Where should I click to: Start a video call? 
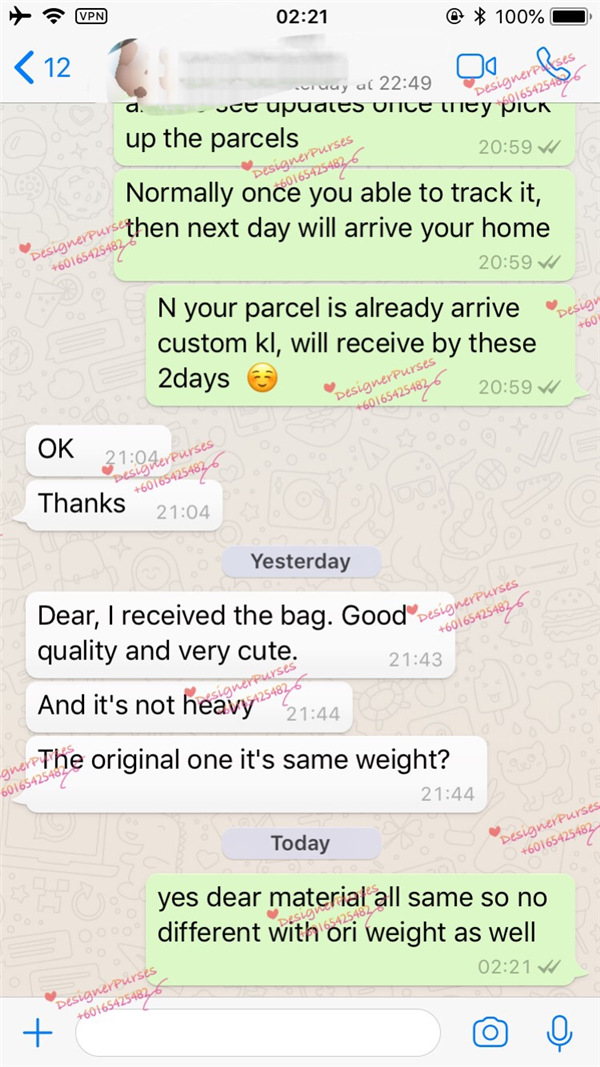476,67
